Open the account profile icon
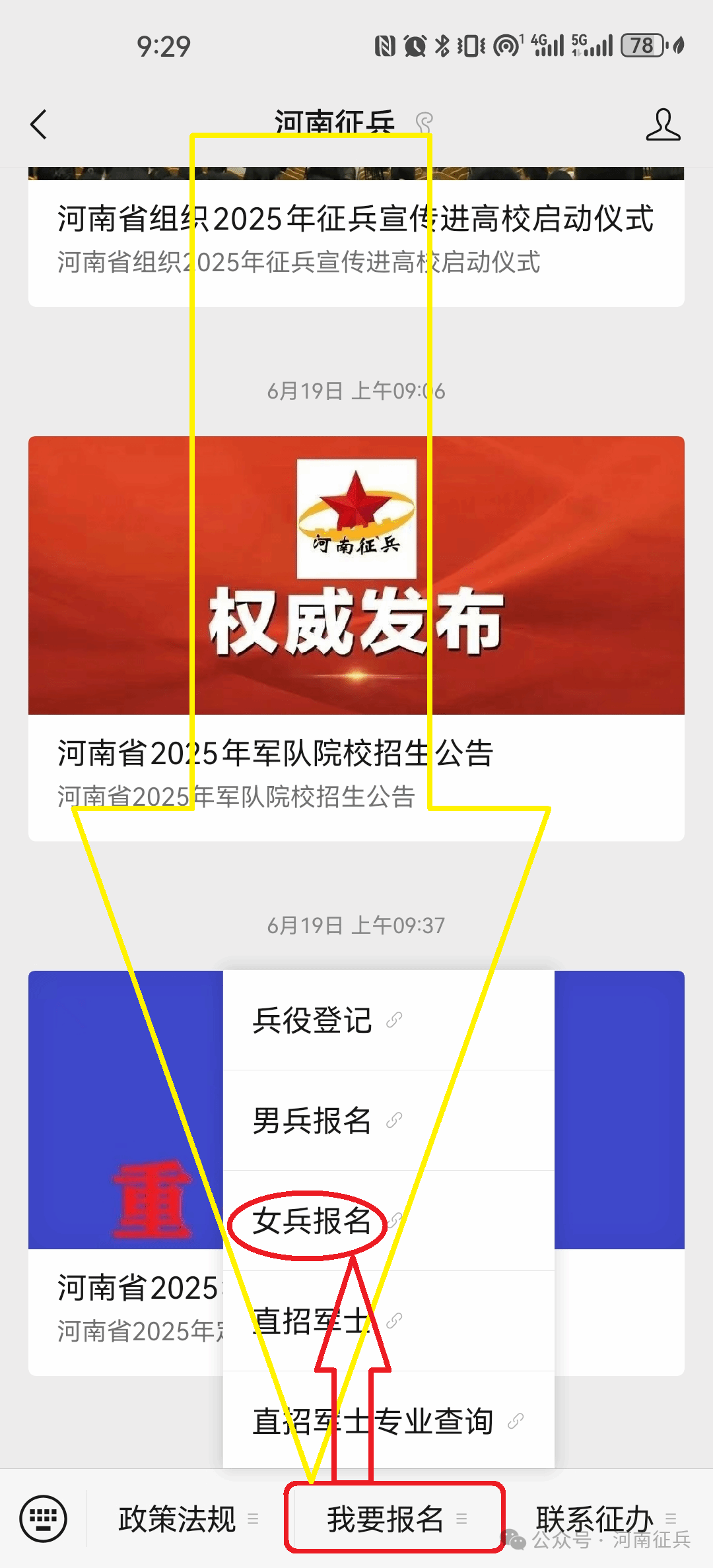 click(x=662, y=124)
